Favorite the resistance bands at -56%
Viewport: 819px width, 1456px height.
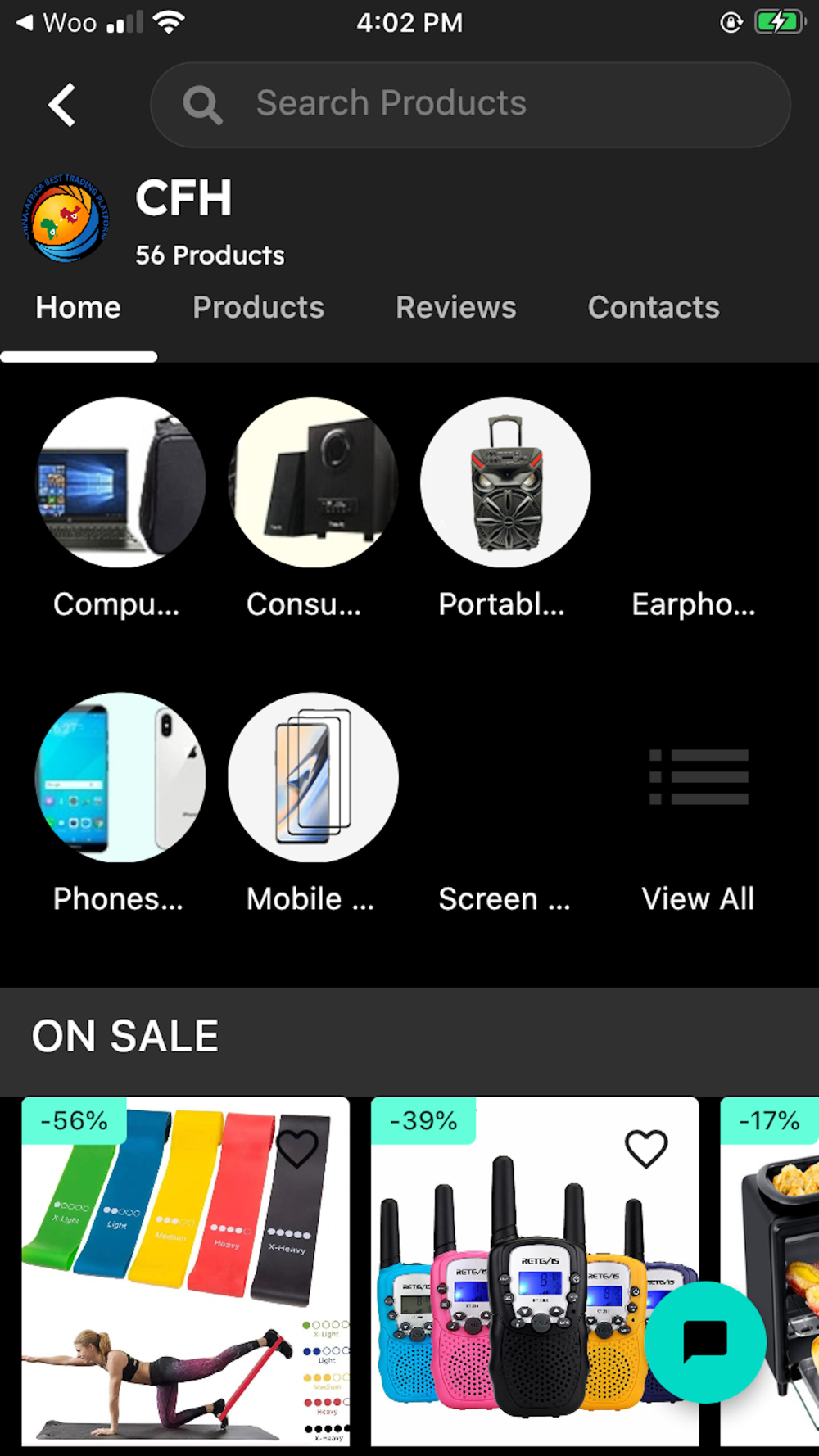pyautogui.click(x=296, y=1149)
